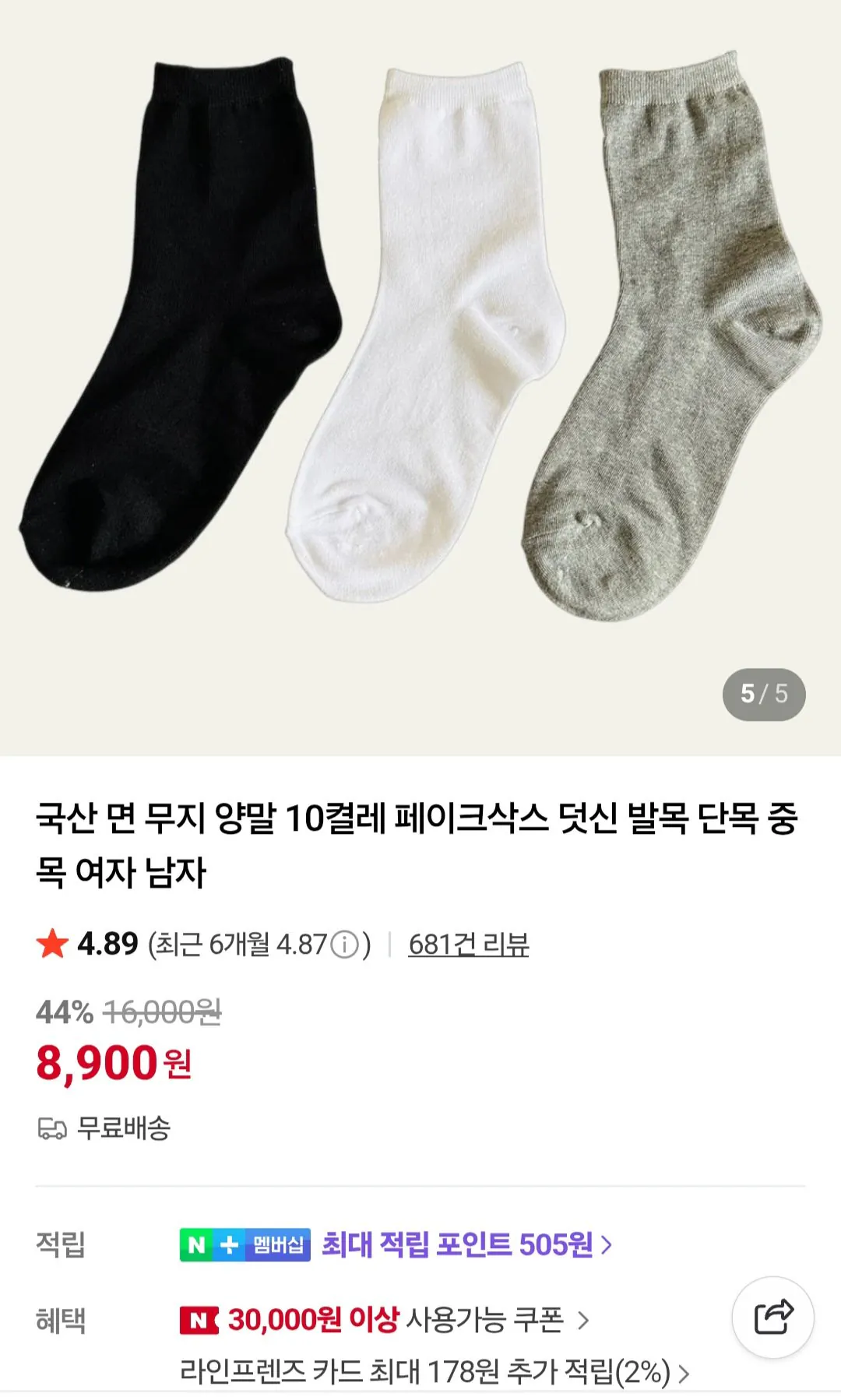
Task: Click the share arrow icon
Action: click(x=773, y=1317)
